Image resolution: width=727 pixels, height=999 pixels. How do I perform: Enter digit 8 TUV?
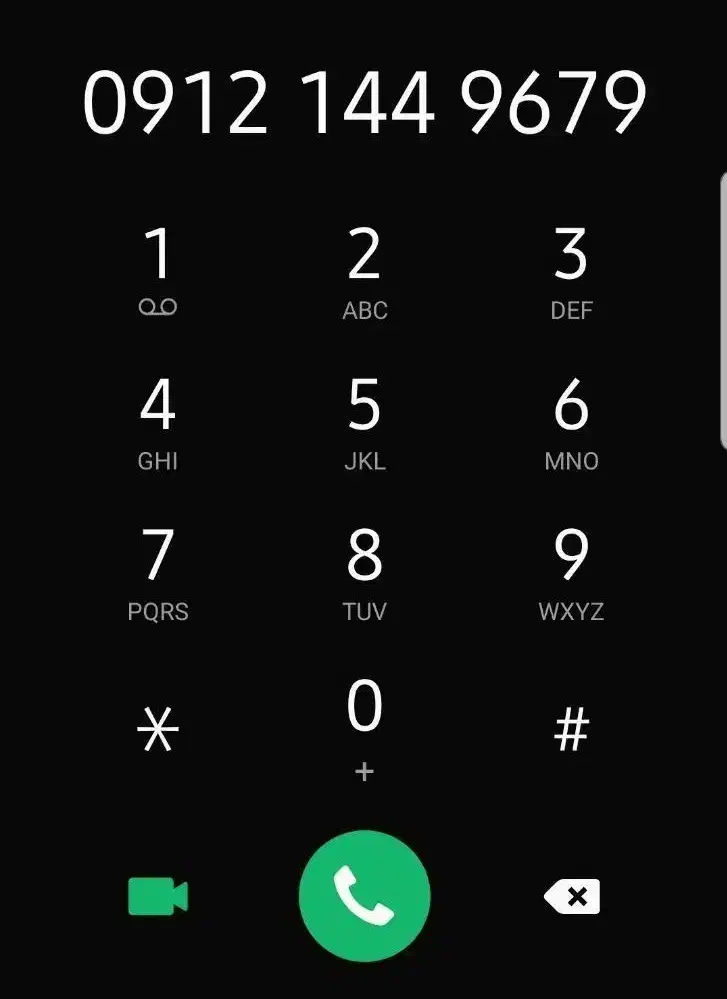[364, 572]
